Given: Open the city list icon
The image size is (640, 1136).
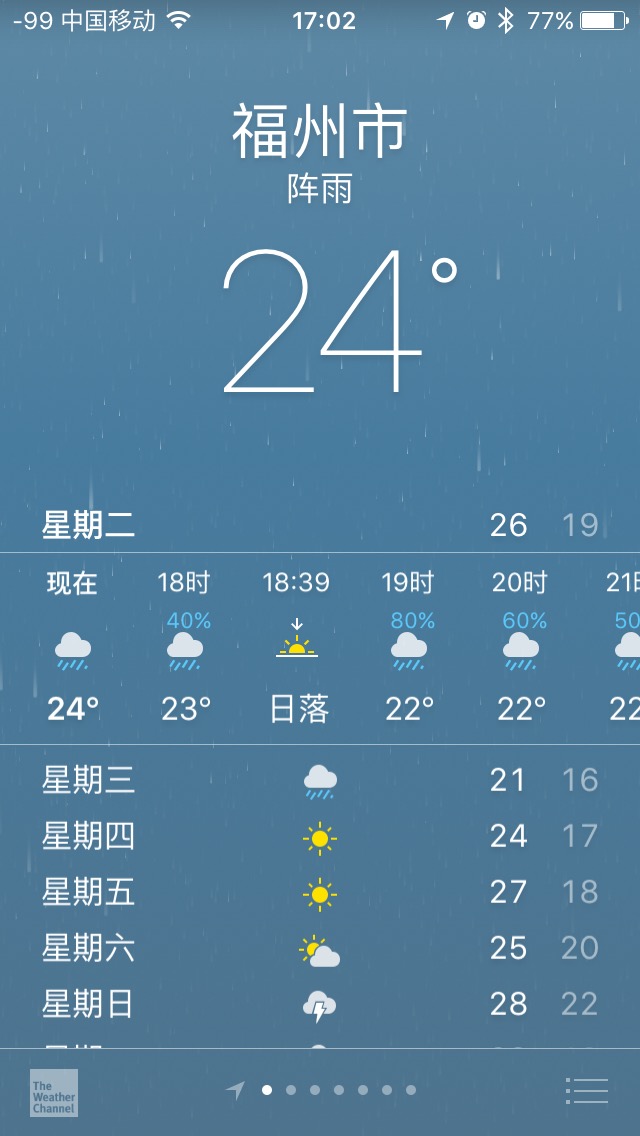Looking at the screenshot, I should (586, 1091).
